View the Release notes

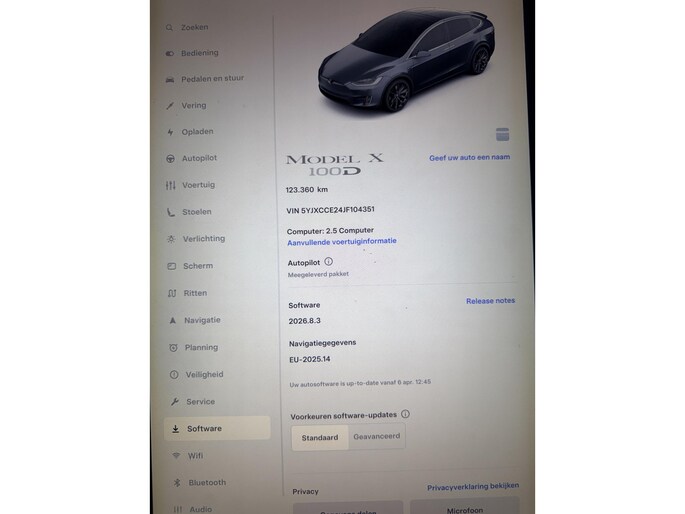pos(490,300)
